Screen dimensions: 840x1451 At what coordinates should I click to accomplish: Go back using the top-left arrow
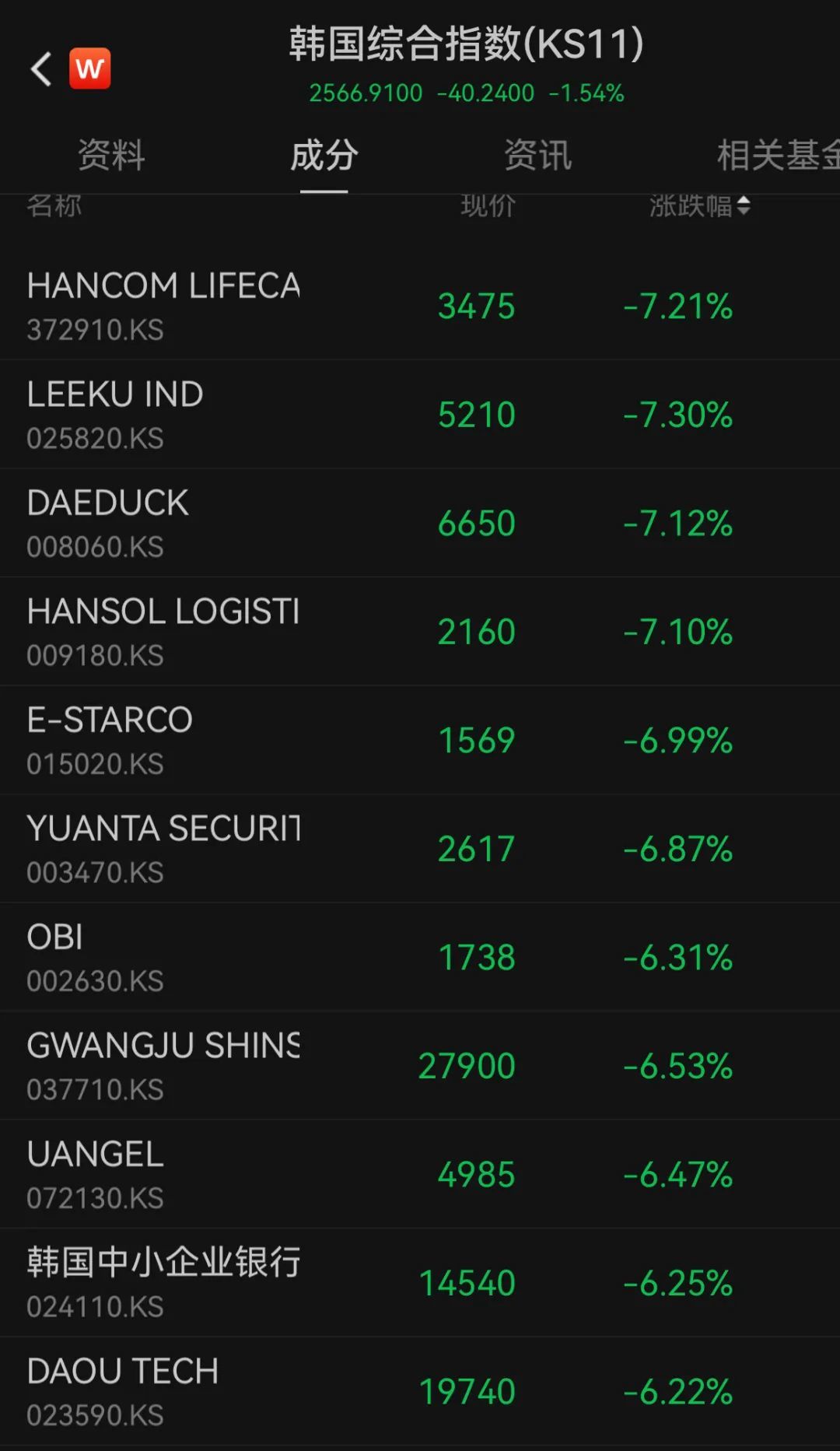click(41, 69)
